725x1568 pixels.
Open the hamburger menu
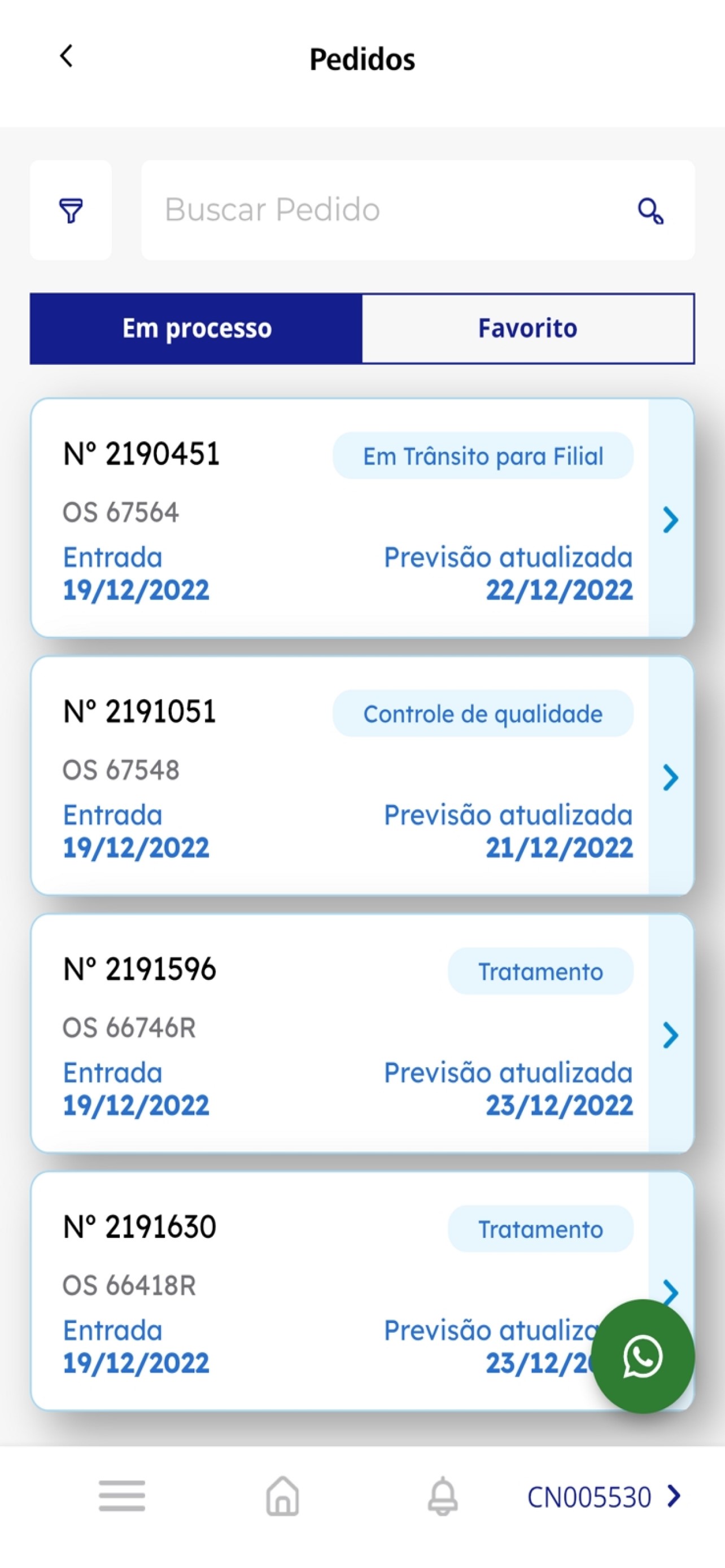[x=122, y=1496]
